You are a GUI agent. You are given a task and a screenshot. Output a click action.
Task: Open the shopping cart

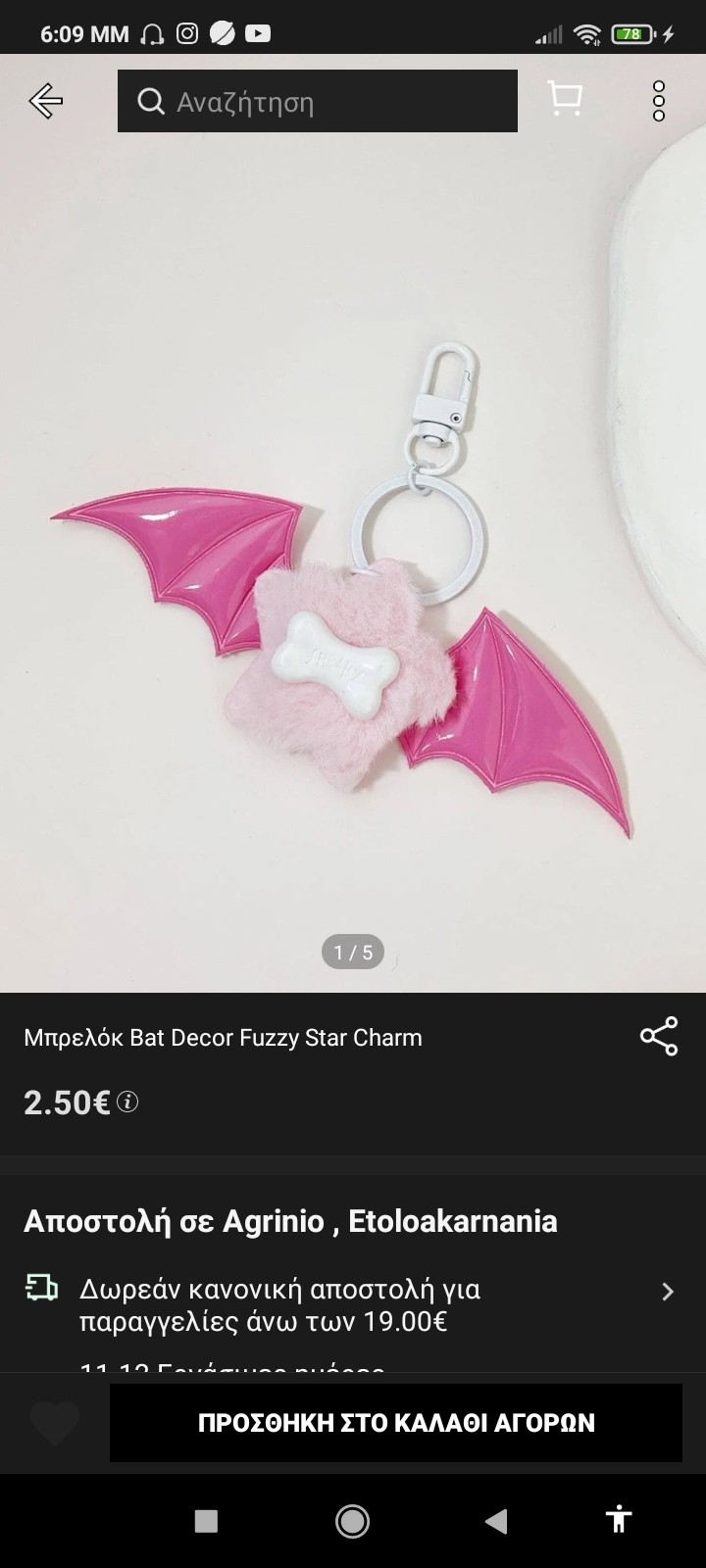[x=564, y=99]
